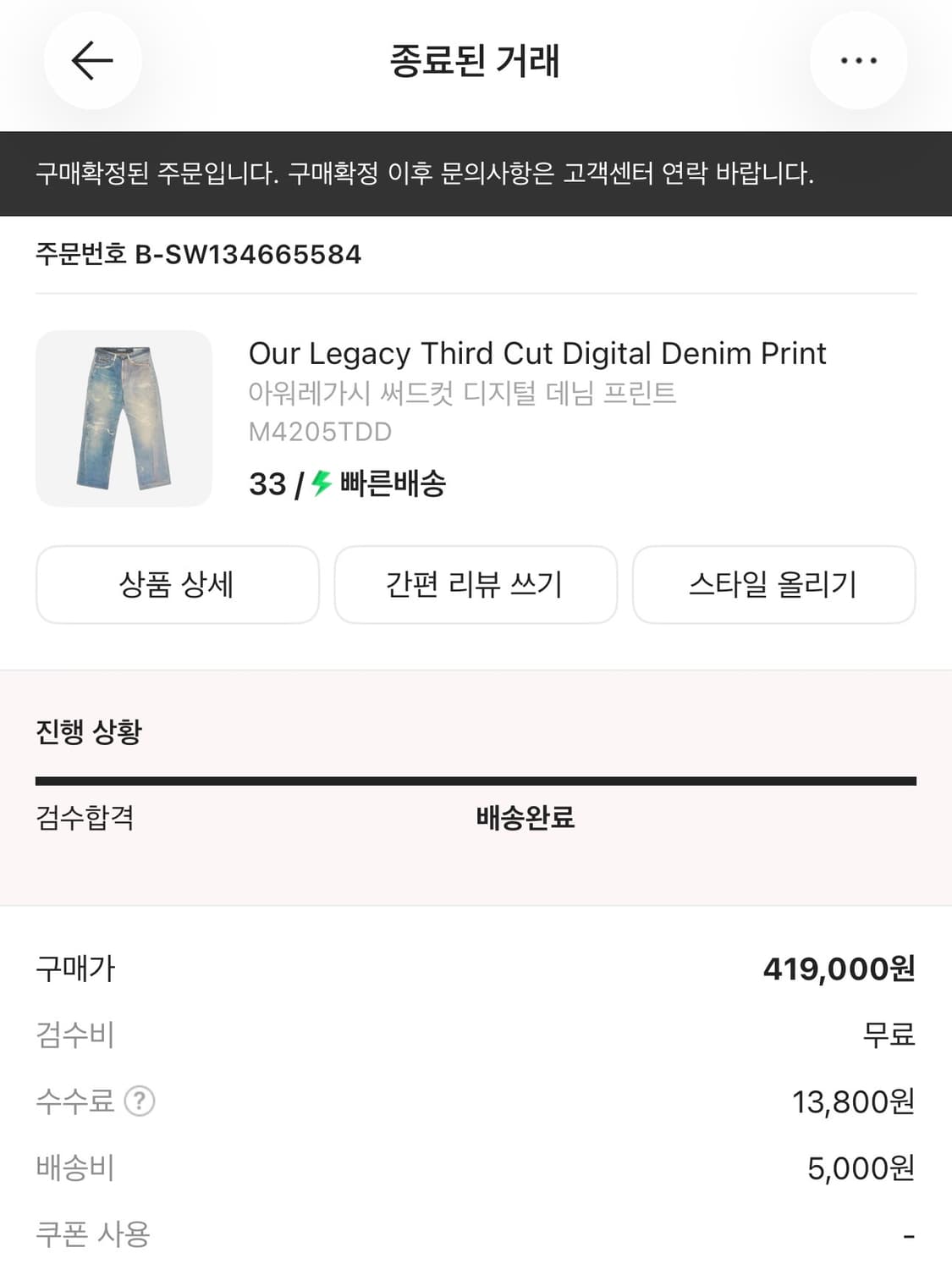The image size is (952, 1264).
Task: Open 상품 상세 product details
Action: click(x=178, y=585)
